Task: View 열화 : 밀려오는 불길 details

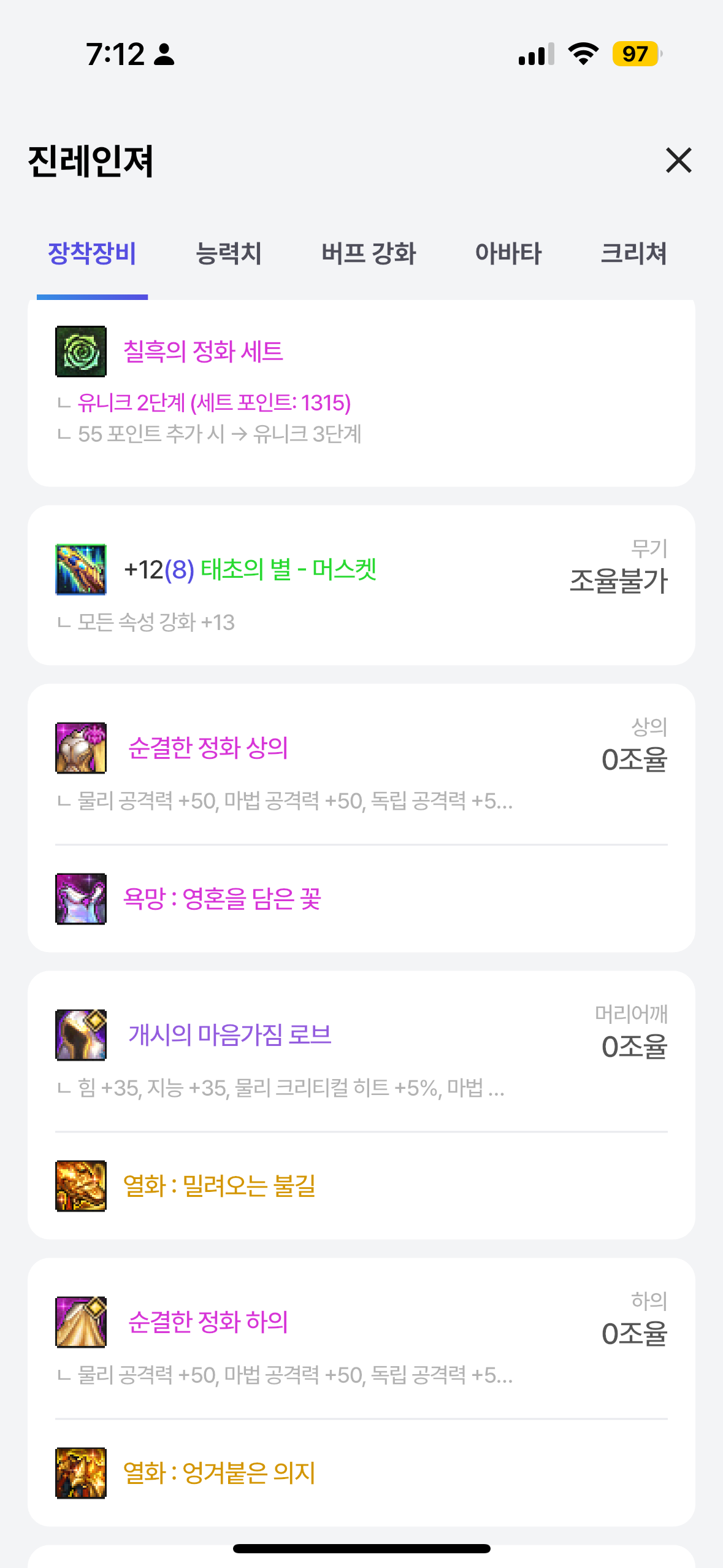Action: click(x=219, y=1186)
